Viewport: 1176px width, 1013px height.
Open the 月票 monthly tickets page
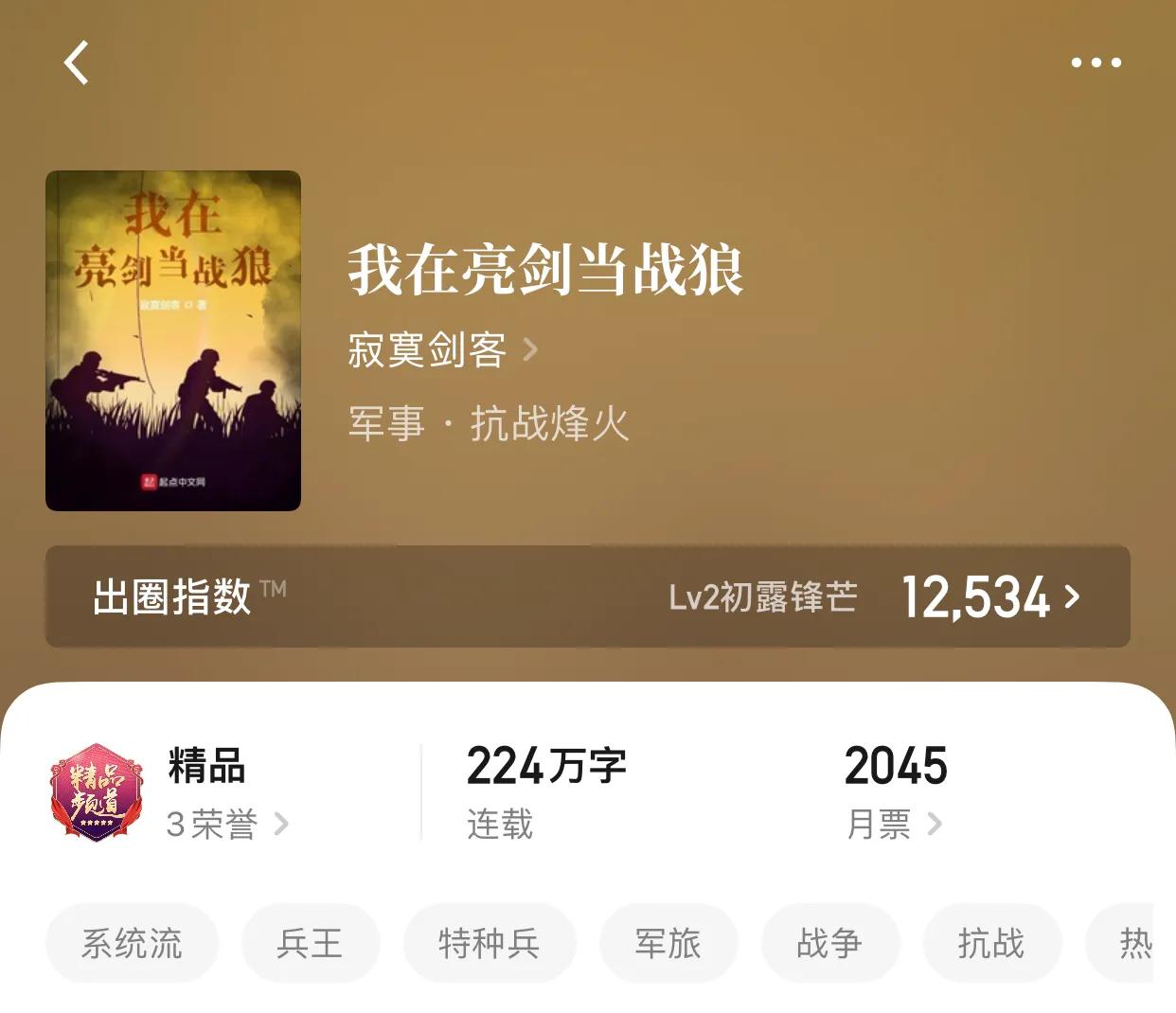pos(894,824)
